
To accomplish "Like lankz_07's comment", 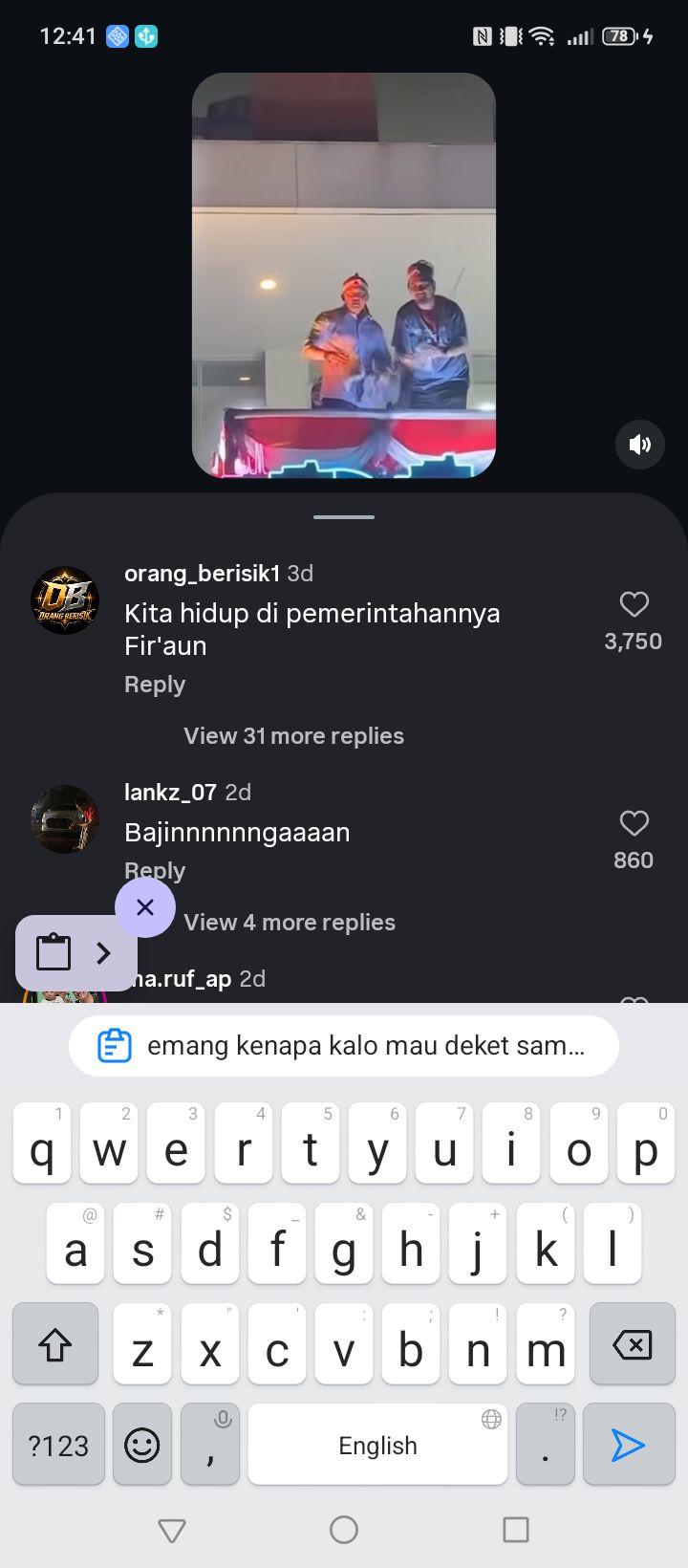I will pos(634,823).
